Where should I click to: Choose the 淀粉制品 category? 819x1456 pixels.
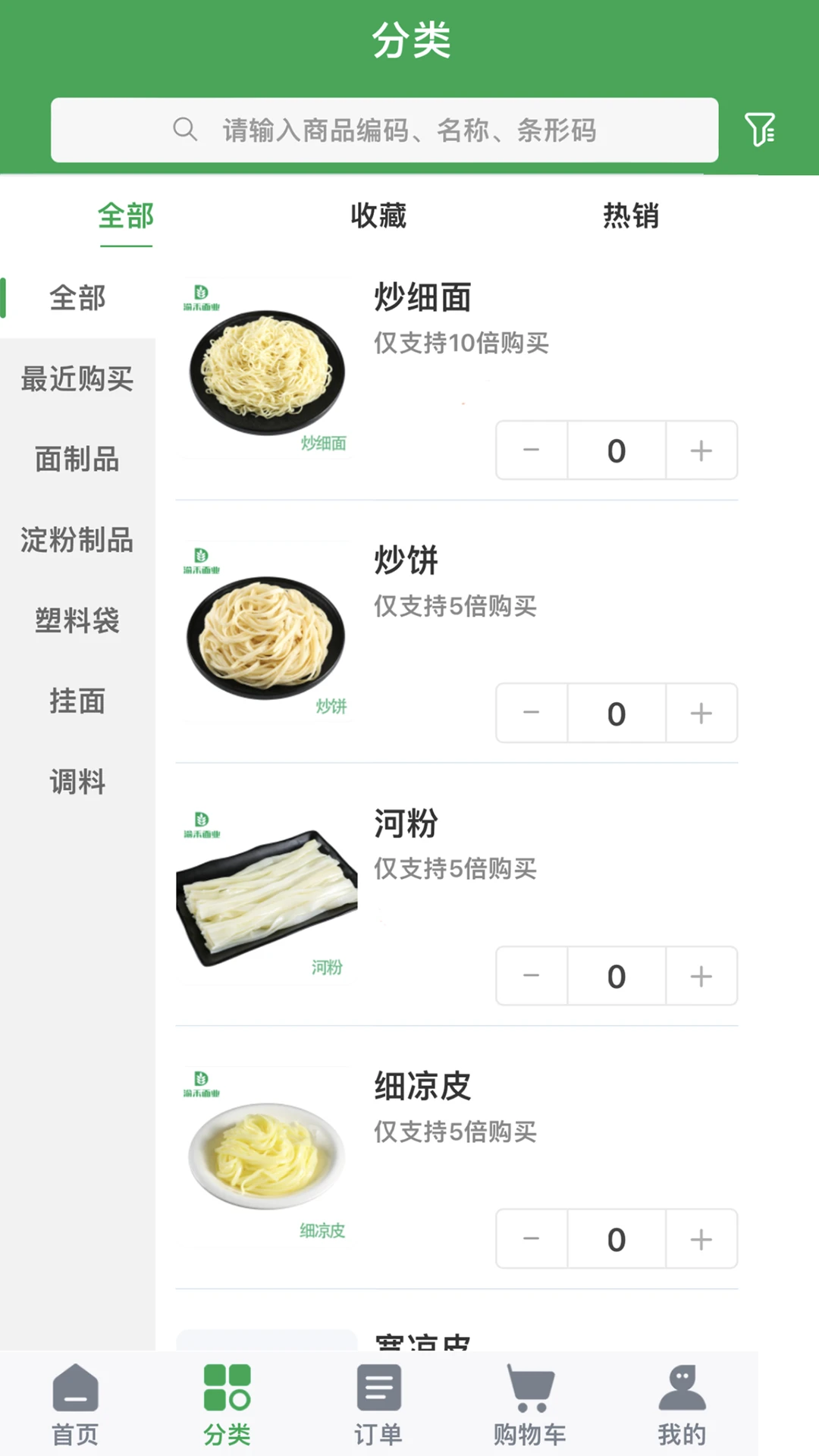(x=77, y=540)
